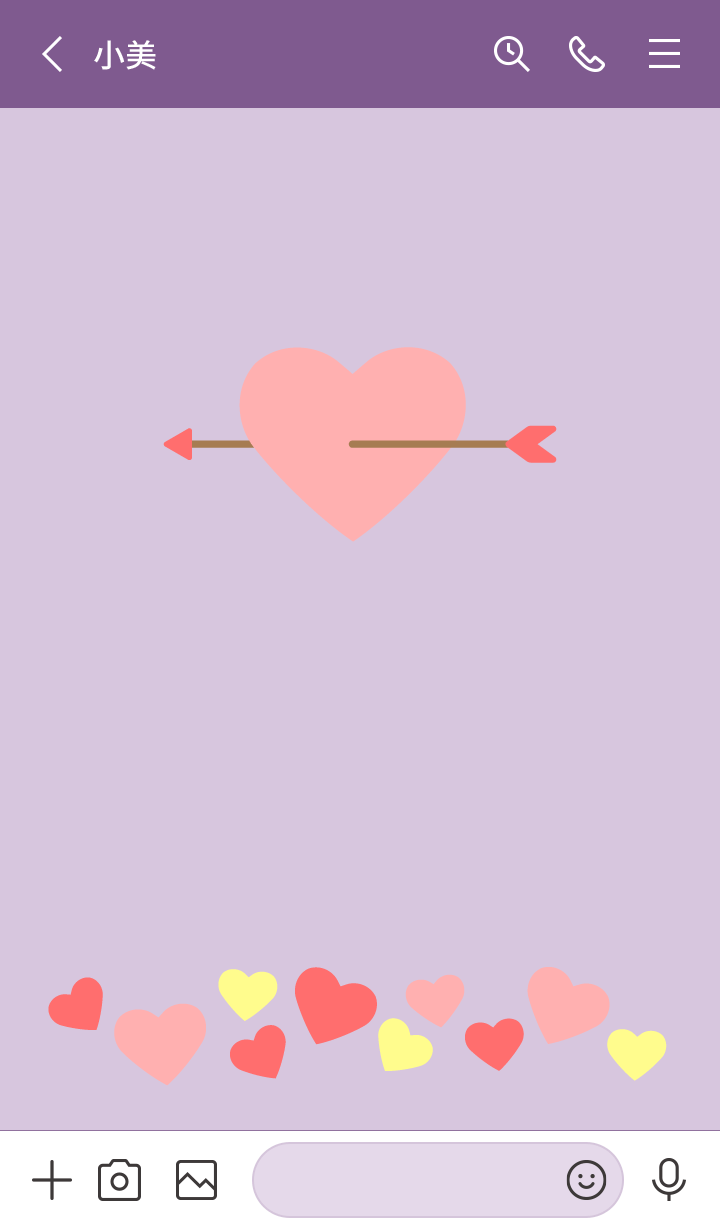Image resolution: width=720 pixels, height=1232 pixels.
Task: Launch the camera to take a photo
Action: pyautogui.click(x=120, y=1180)
